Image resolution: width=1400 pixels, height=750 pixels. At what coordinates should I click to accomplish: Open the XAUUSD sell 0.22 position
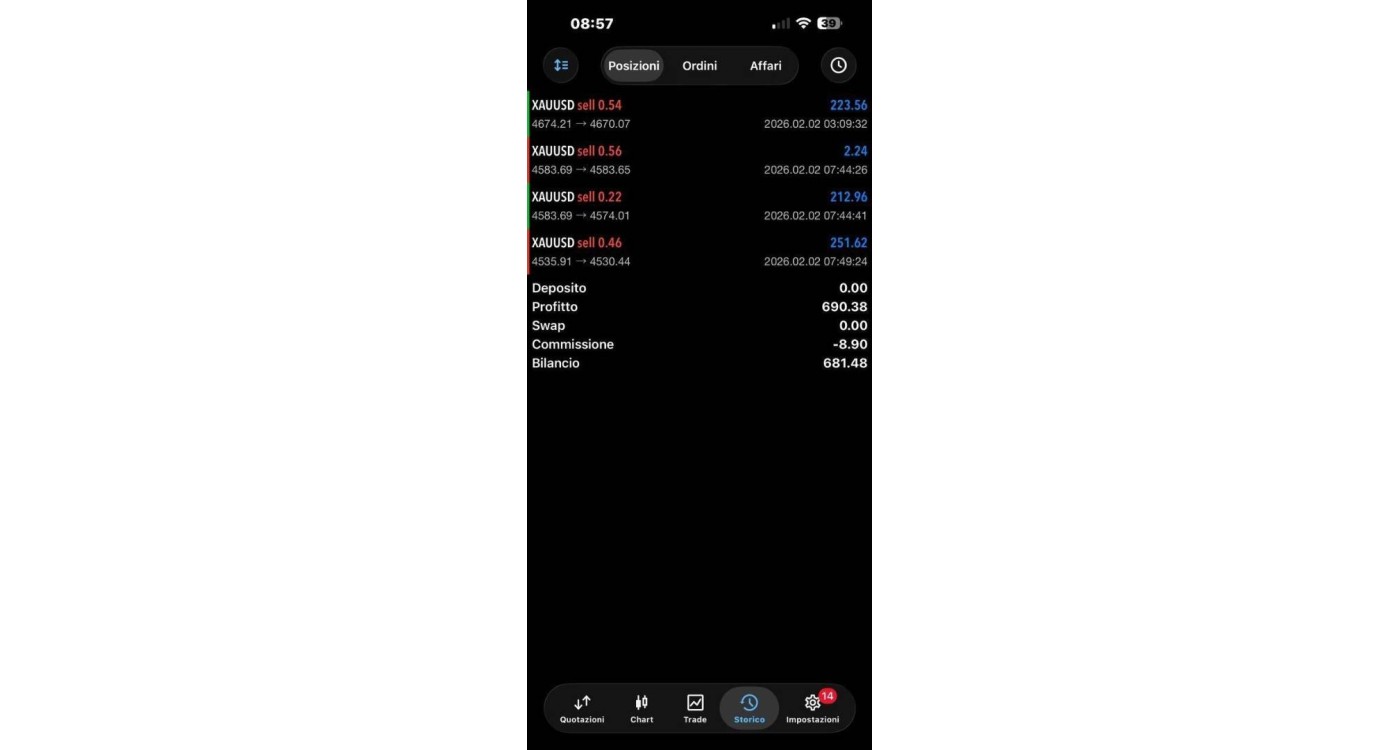pos(699,206)
